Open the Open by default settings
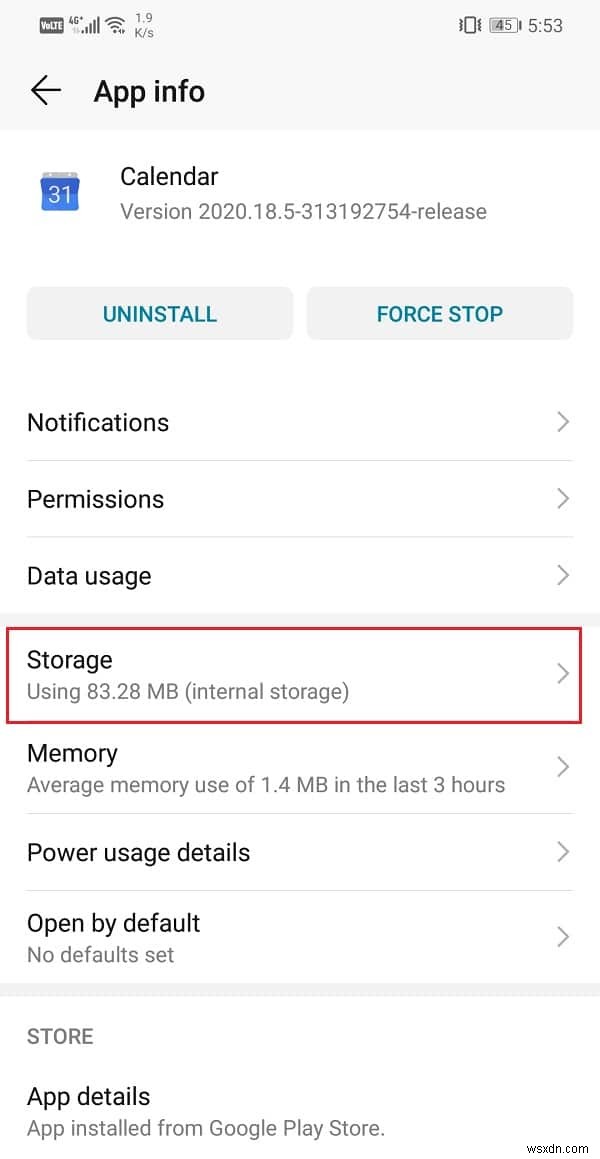 pos(298,937)
